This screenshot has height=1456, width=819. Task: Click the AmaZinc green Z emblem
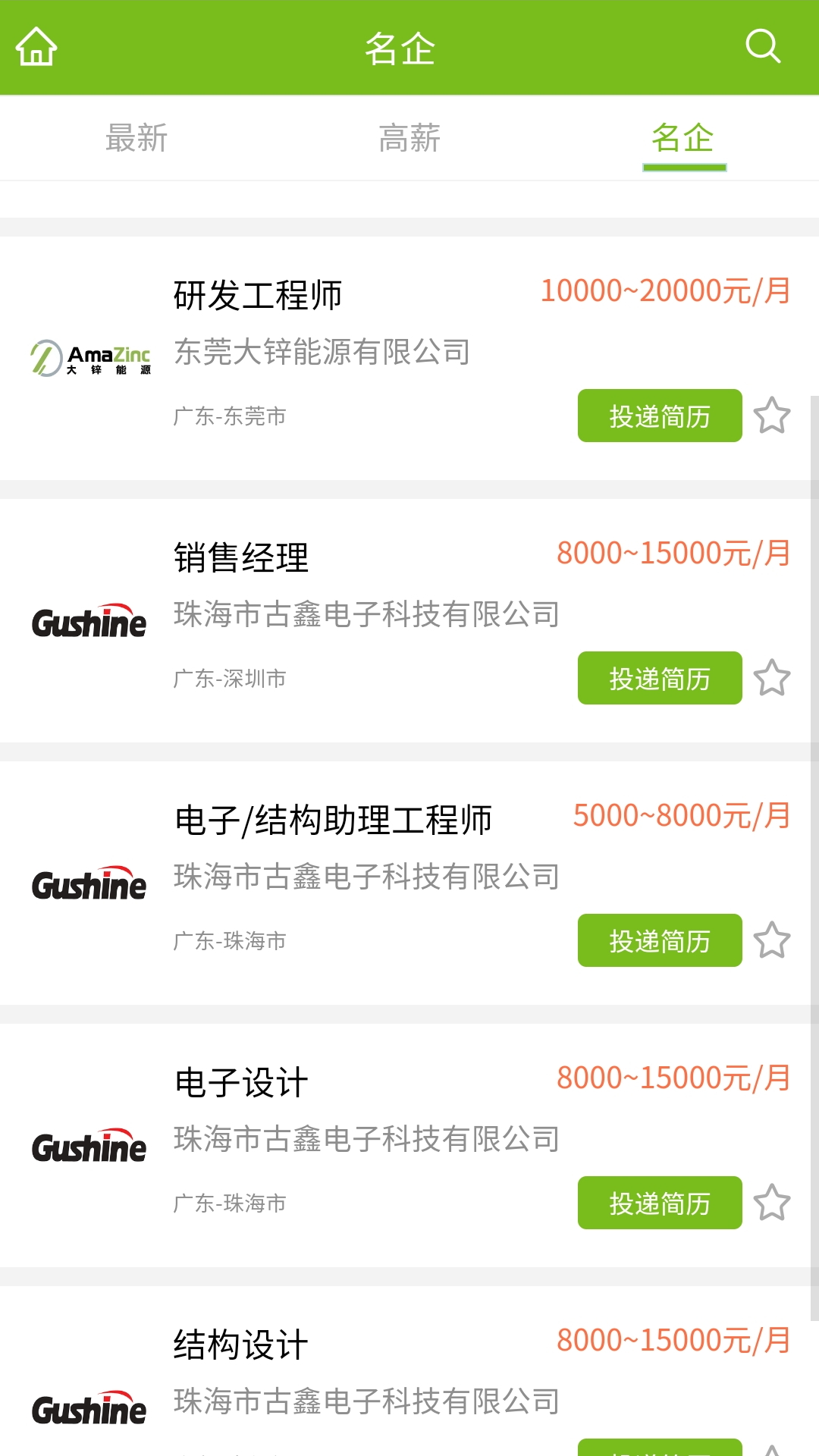pos(45,358)
